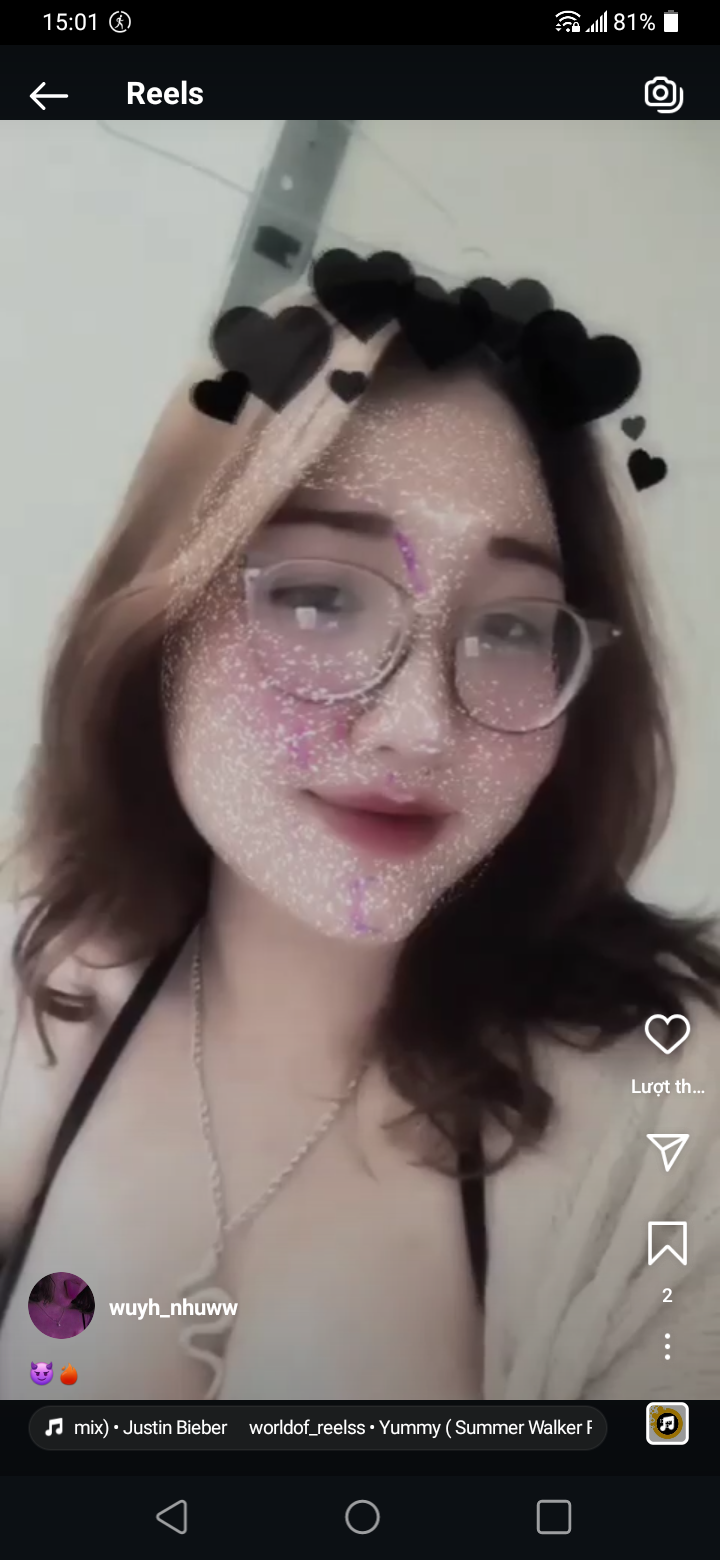Open the three-dot options menu
This screenshot has width=720, height=1560.
click(x=667, y=1346)
